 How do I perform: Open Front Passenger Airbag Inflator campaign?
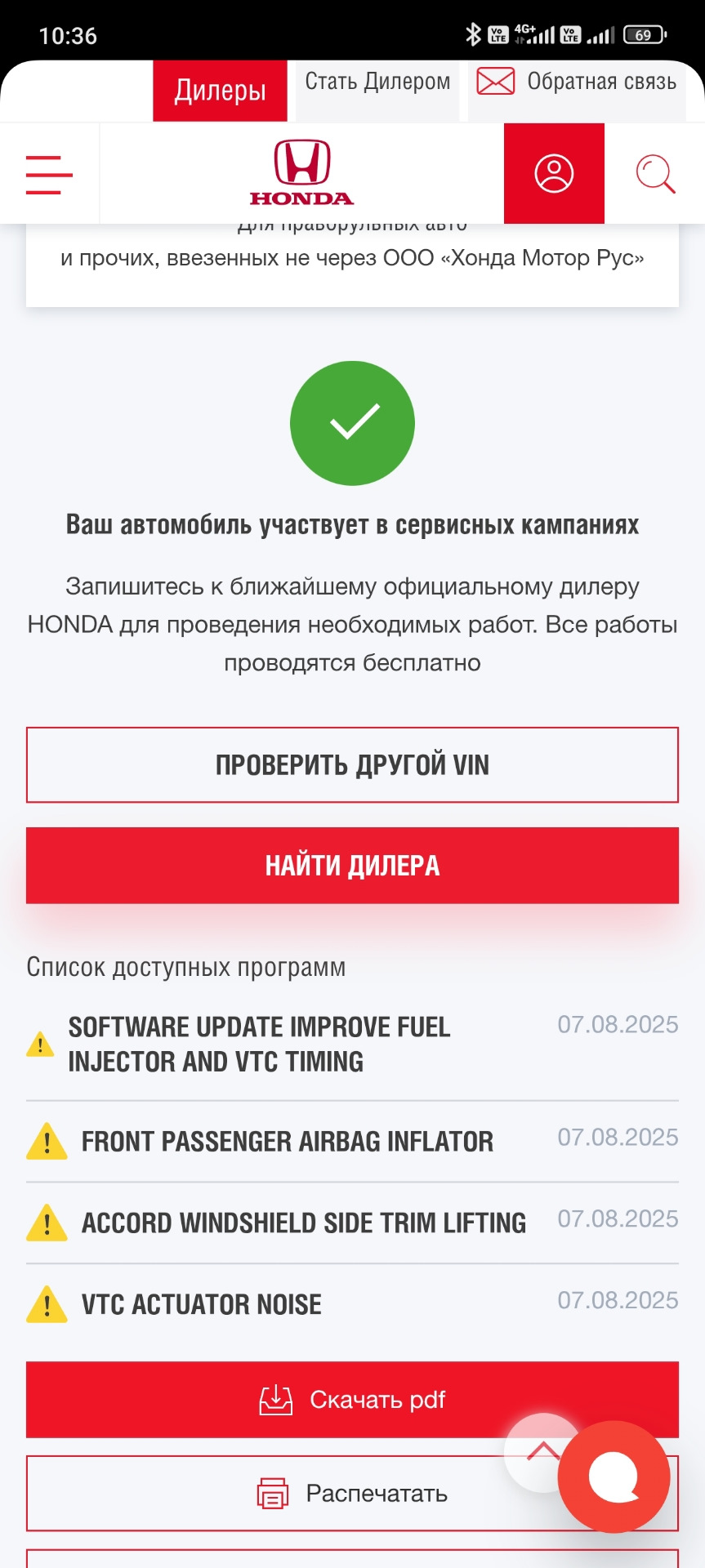coord(287,1141)
